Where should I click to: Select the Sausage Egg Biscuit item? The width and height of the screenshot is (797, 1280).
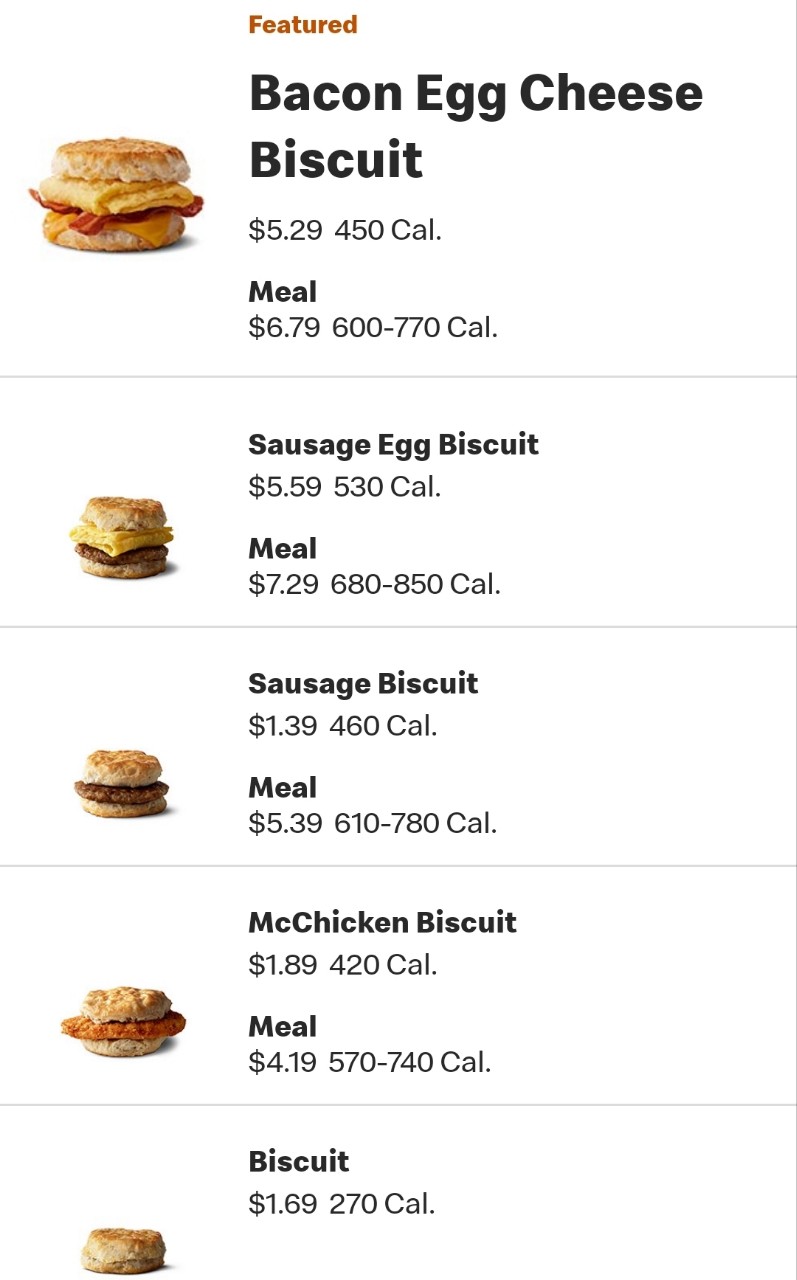(393, 445)
